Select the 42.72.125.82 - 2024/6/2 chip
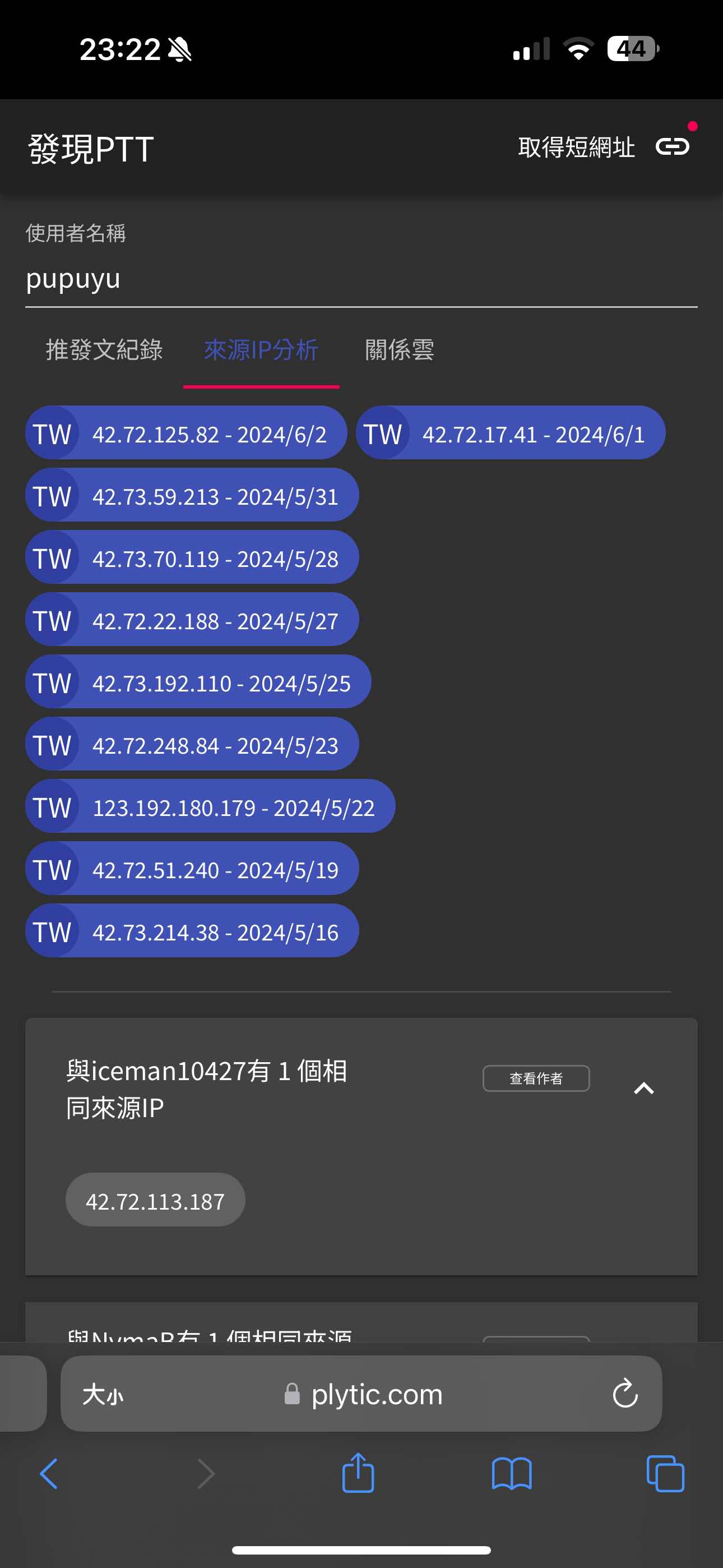Screen dimensions: 723x1568 [x=186, y=433]
